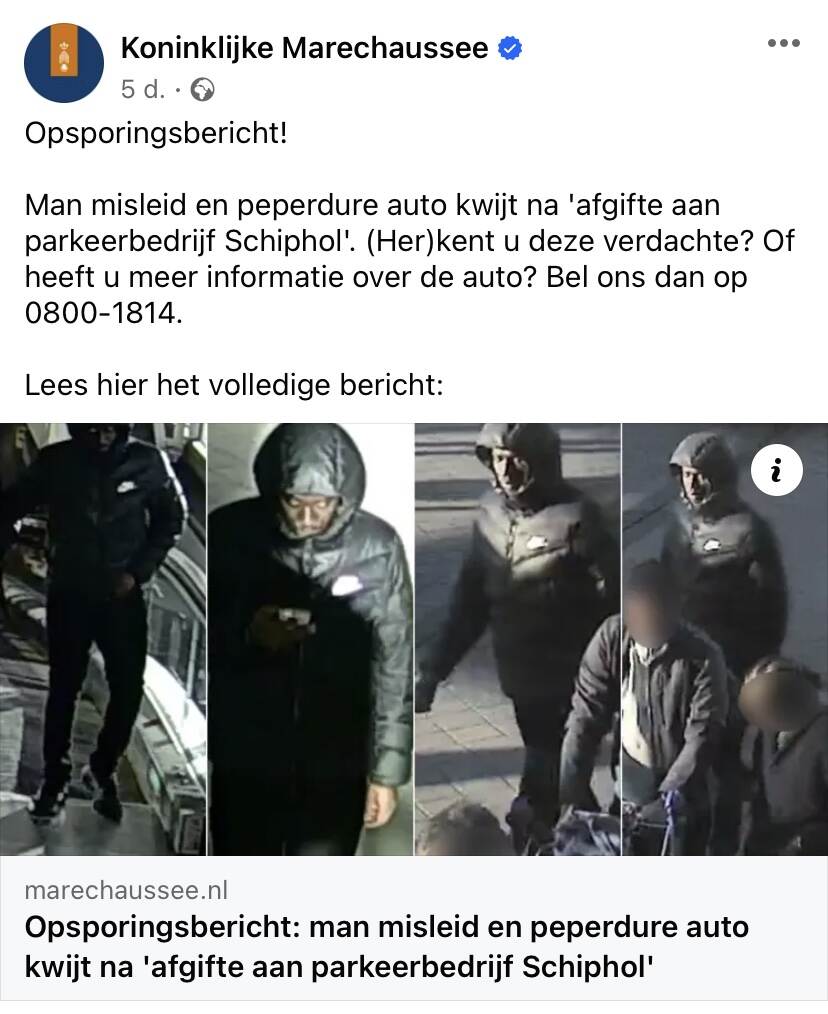
Task: Open the Opsporingsbericht article headline link
Action: [386, 947]
